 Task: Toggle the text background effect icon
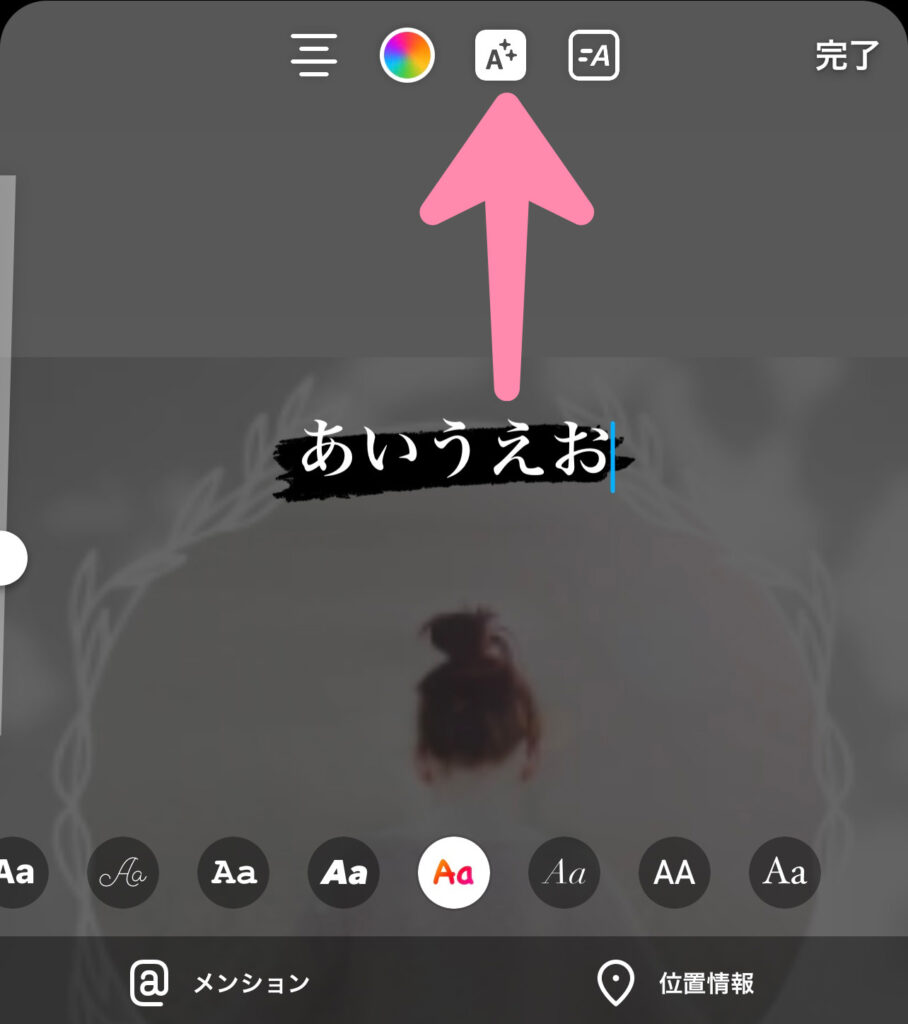tap(500, 56)
